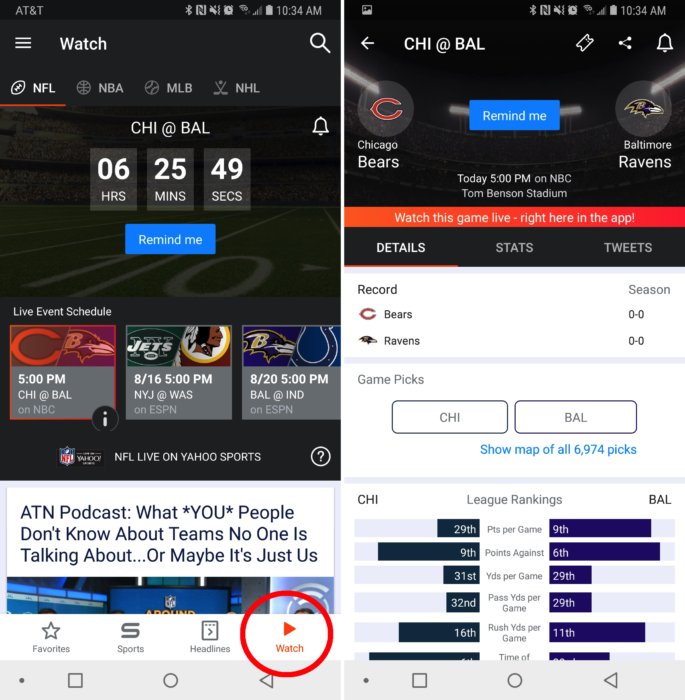Pick BAL in Game Picks

[x=576, y=418]
